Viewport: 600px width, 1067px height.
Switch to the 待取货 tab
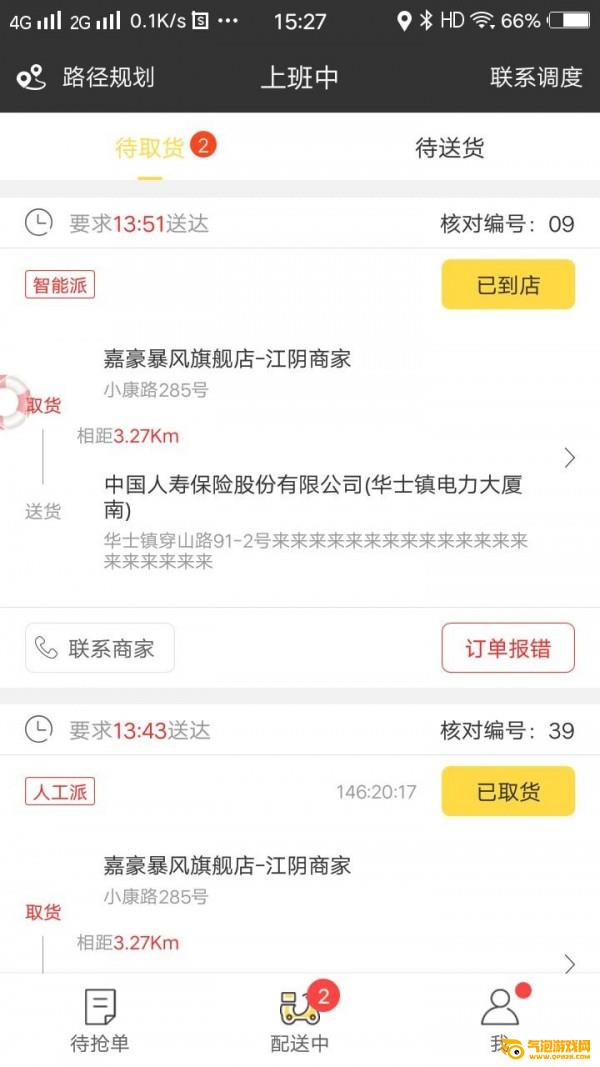pos(152,149)
